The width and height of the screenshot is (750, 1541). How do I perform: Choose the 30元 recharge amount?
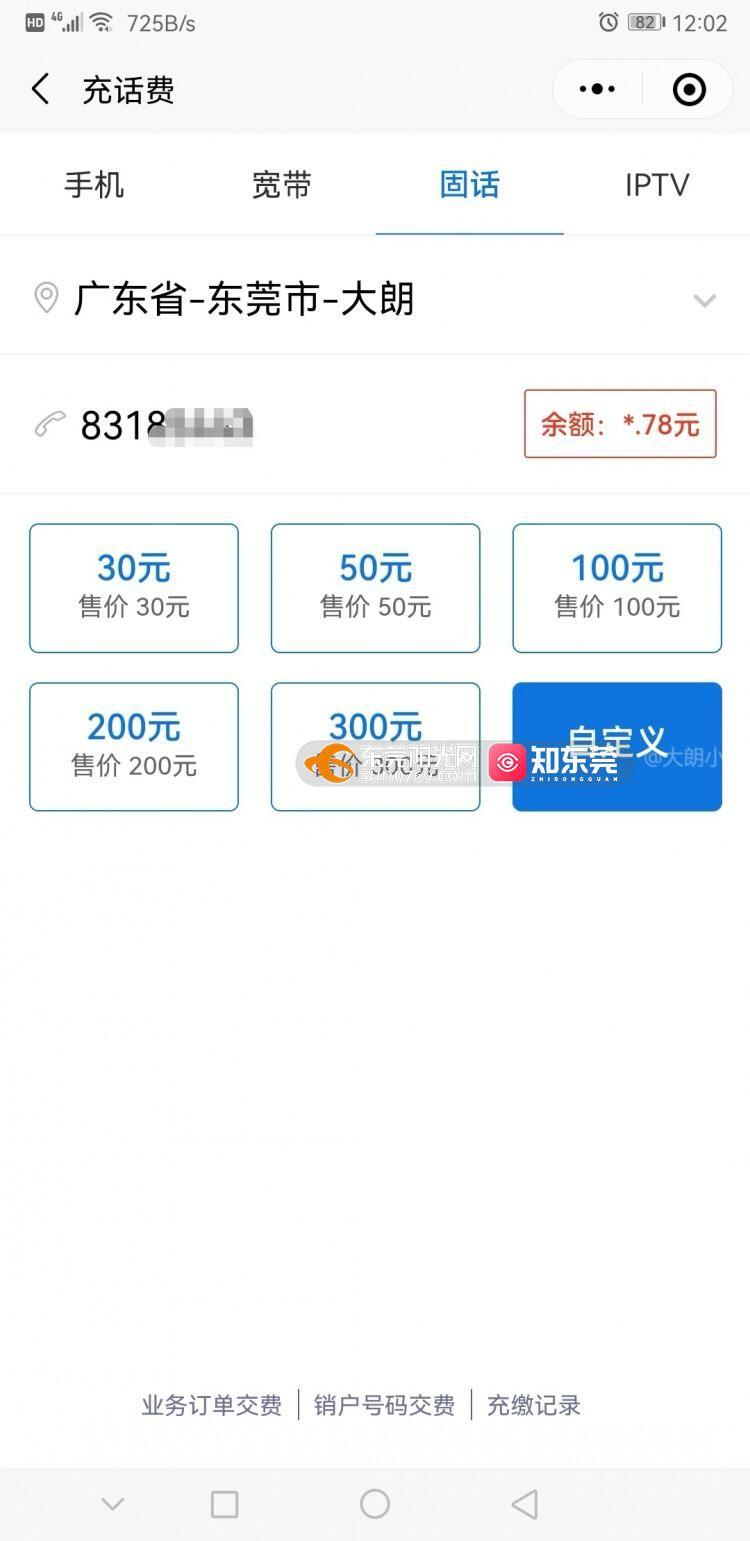pos(134,588)
